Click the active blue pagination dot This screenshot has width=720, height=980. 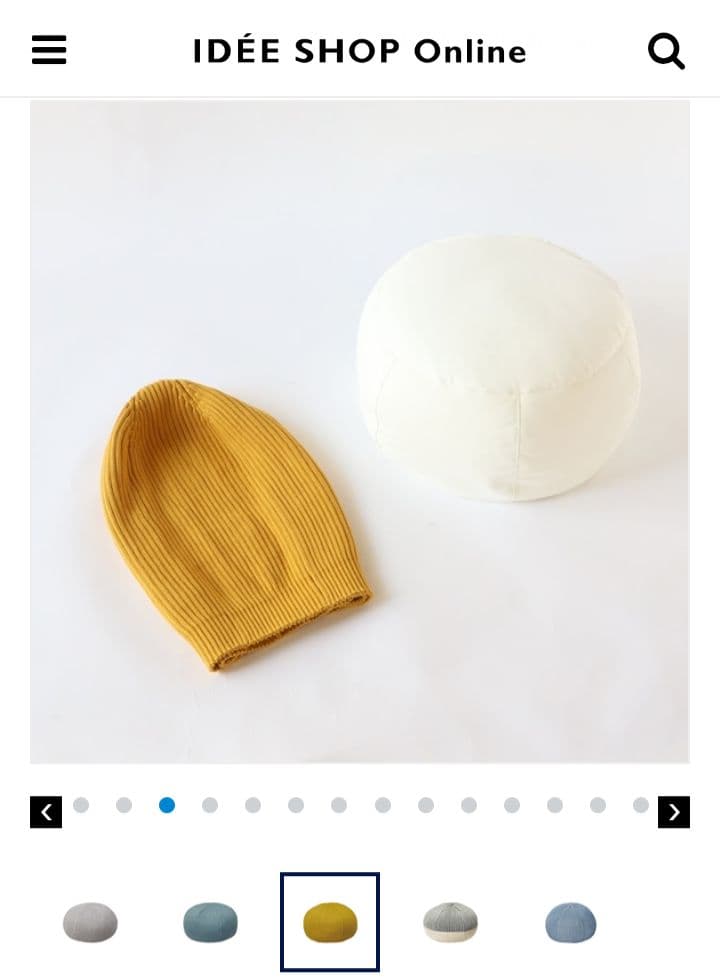click(x=168, y=804)
